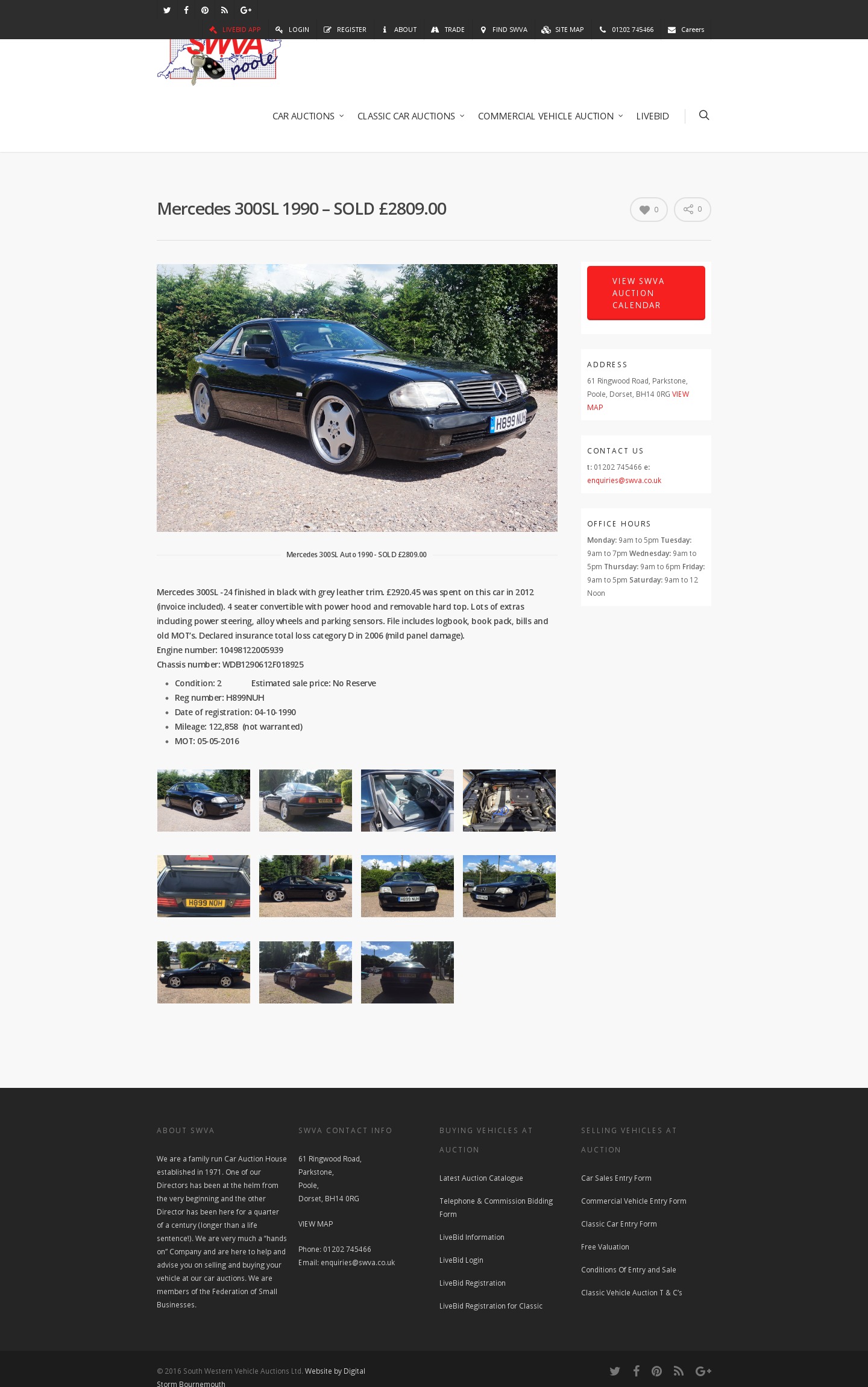Expand the Classic Car Auctions menu
The width and height of the screenshot is (868, 1387).
click(410, 116)
